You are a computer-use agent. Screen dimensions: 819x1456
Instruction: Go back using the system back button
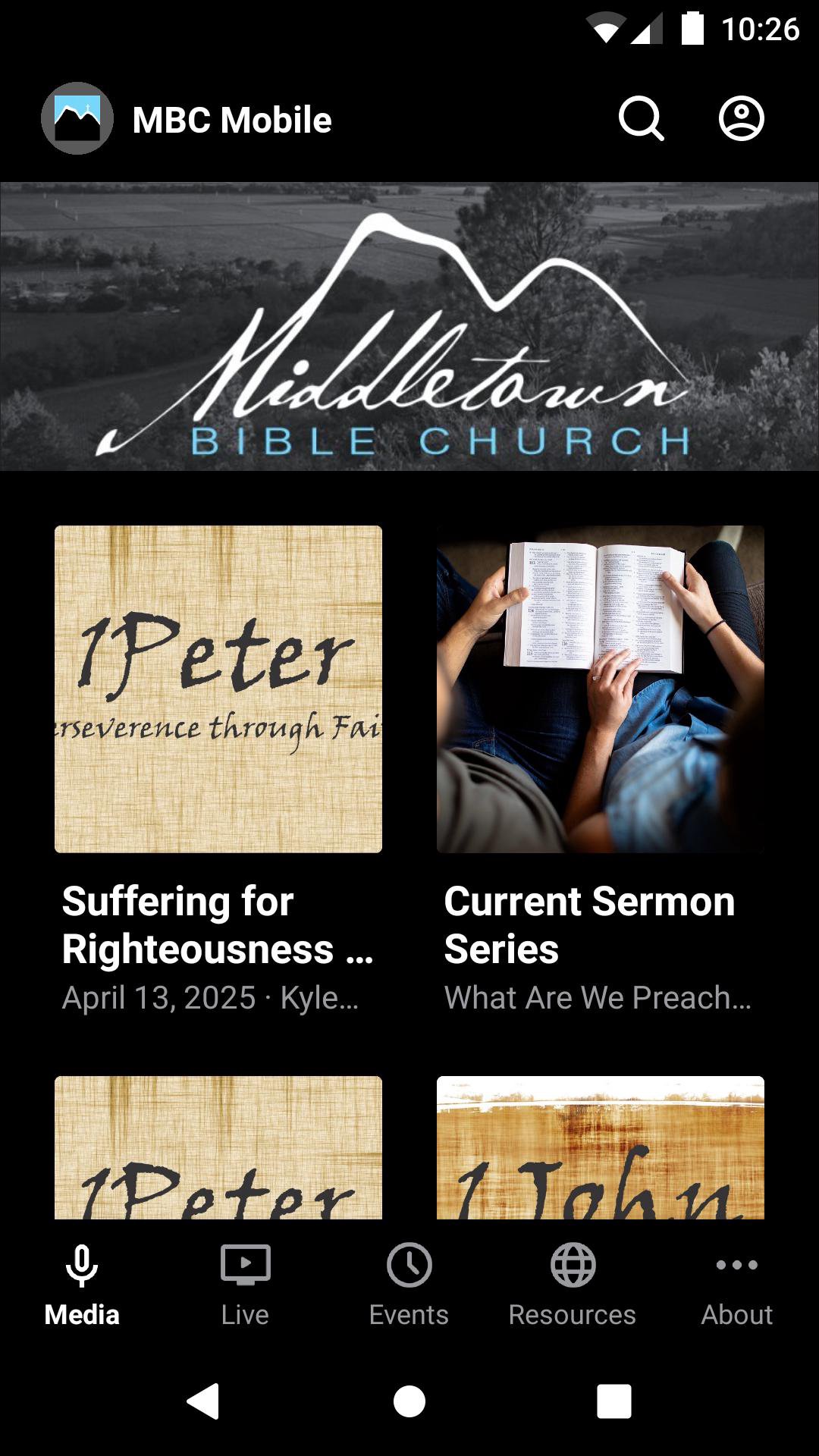(x=203, y=1401)
